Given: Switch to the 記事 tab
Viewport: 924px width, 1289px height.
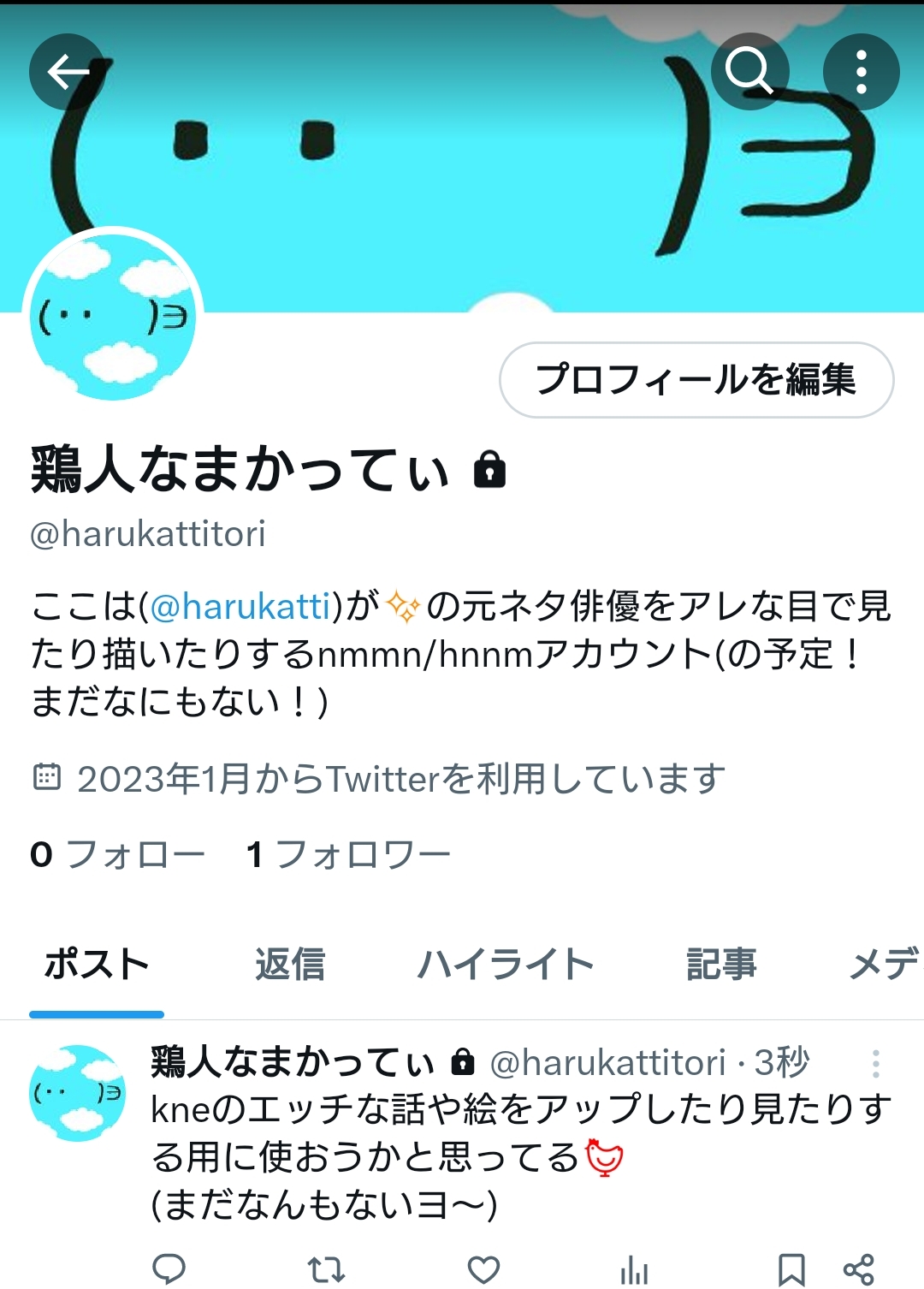Looking at the screenshot, I should (x=721, y=965).
